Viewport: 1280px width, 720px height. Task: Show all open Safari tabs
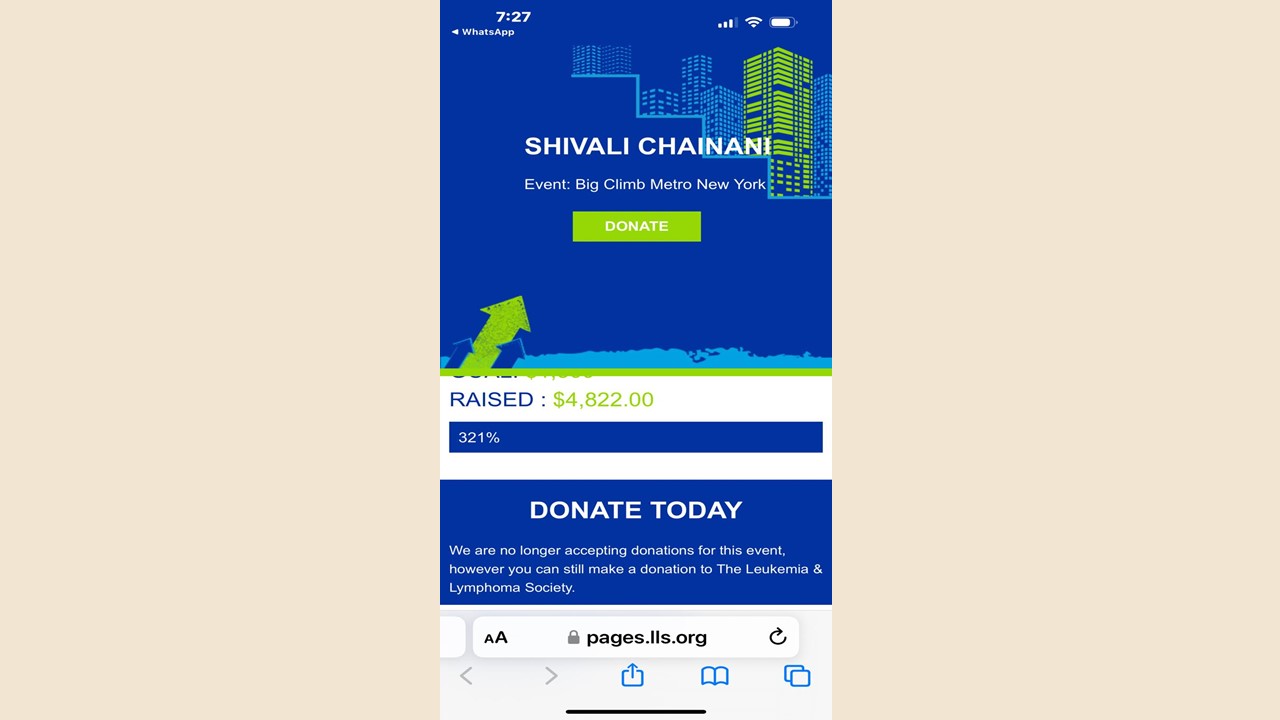797,676
